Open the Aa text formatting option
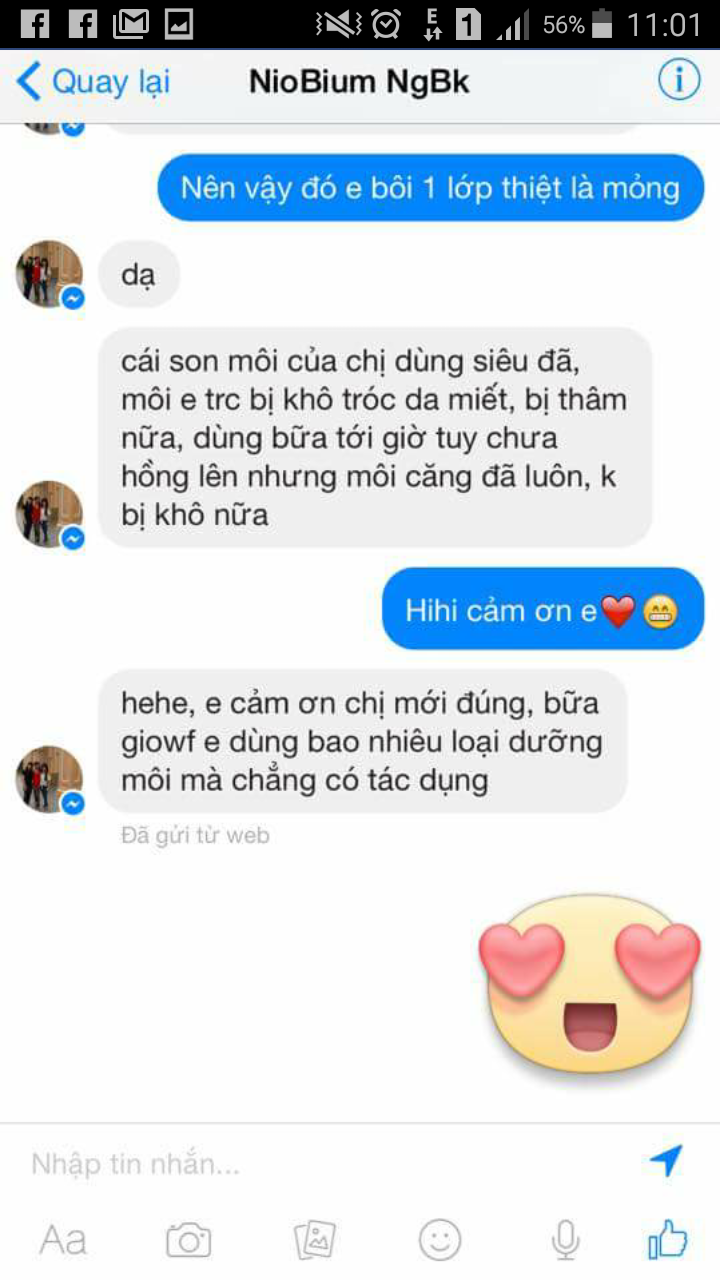This screenshot has width=720, height=1280. (62, 1241)
